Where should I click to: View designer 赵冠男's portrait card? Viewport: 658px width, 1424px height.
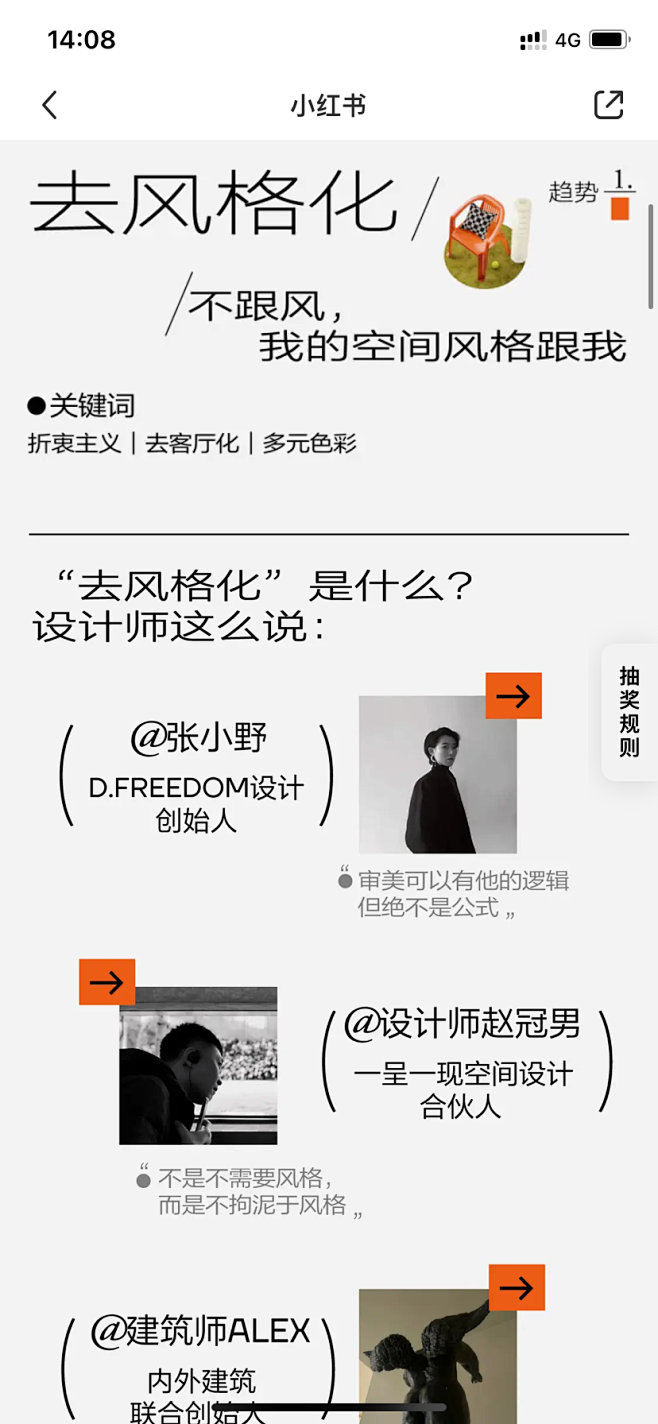[198, 1065]
